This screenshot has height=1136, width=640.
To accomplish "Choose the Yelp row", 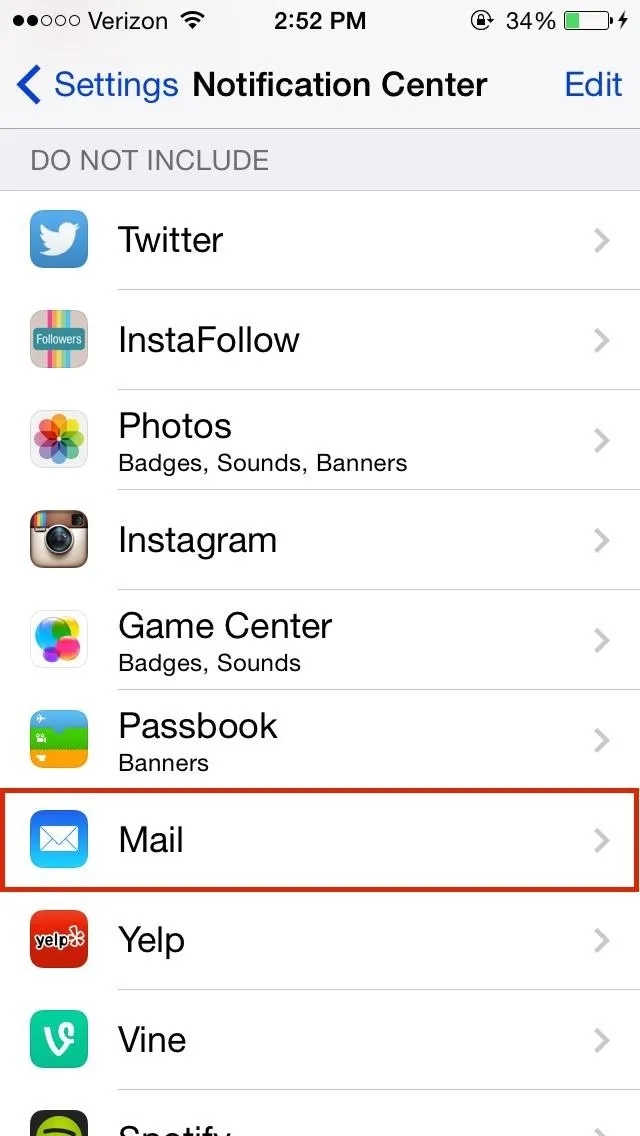I will coord(320,940).
